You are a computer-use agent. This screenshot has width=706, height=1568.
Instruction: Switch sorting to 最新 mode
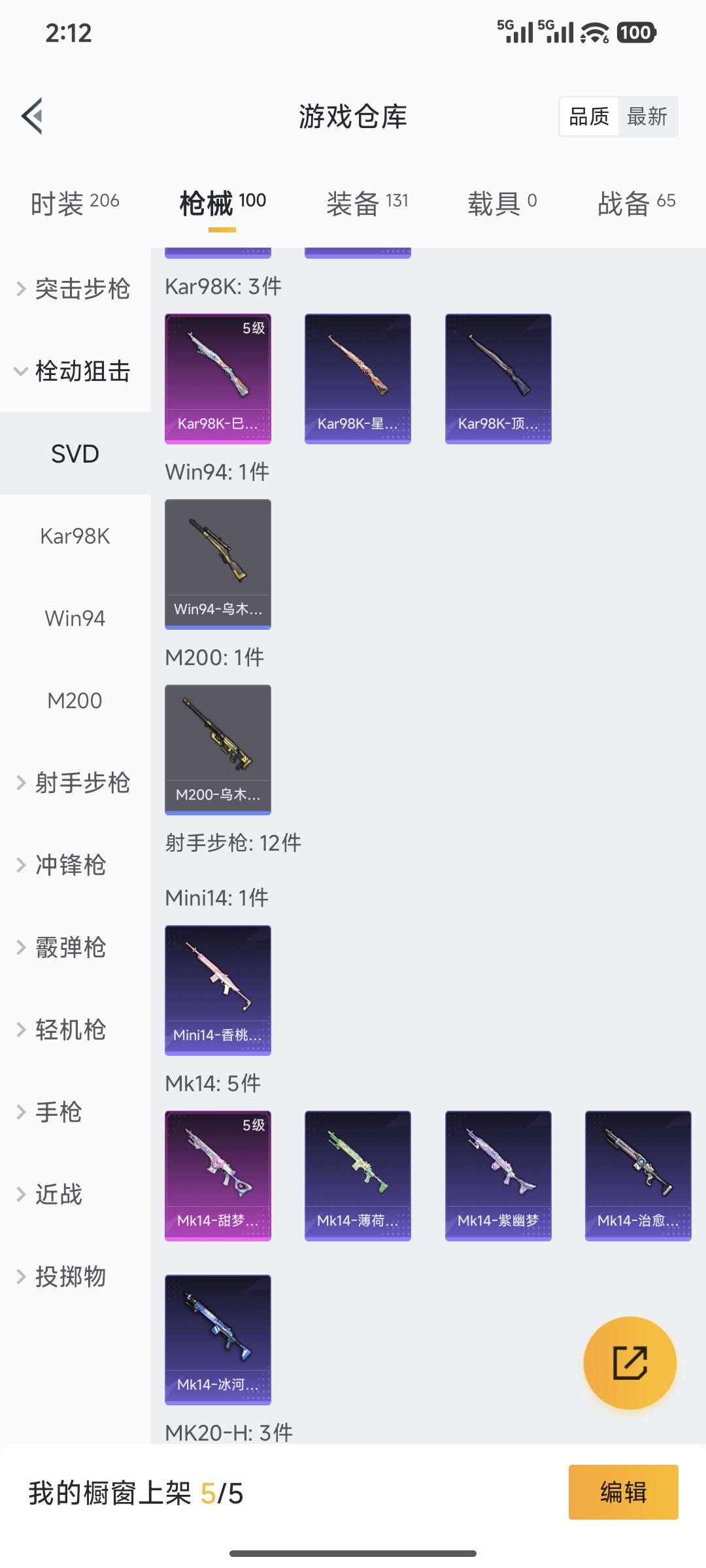click(648, 116)
